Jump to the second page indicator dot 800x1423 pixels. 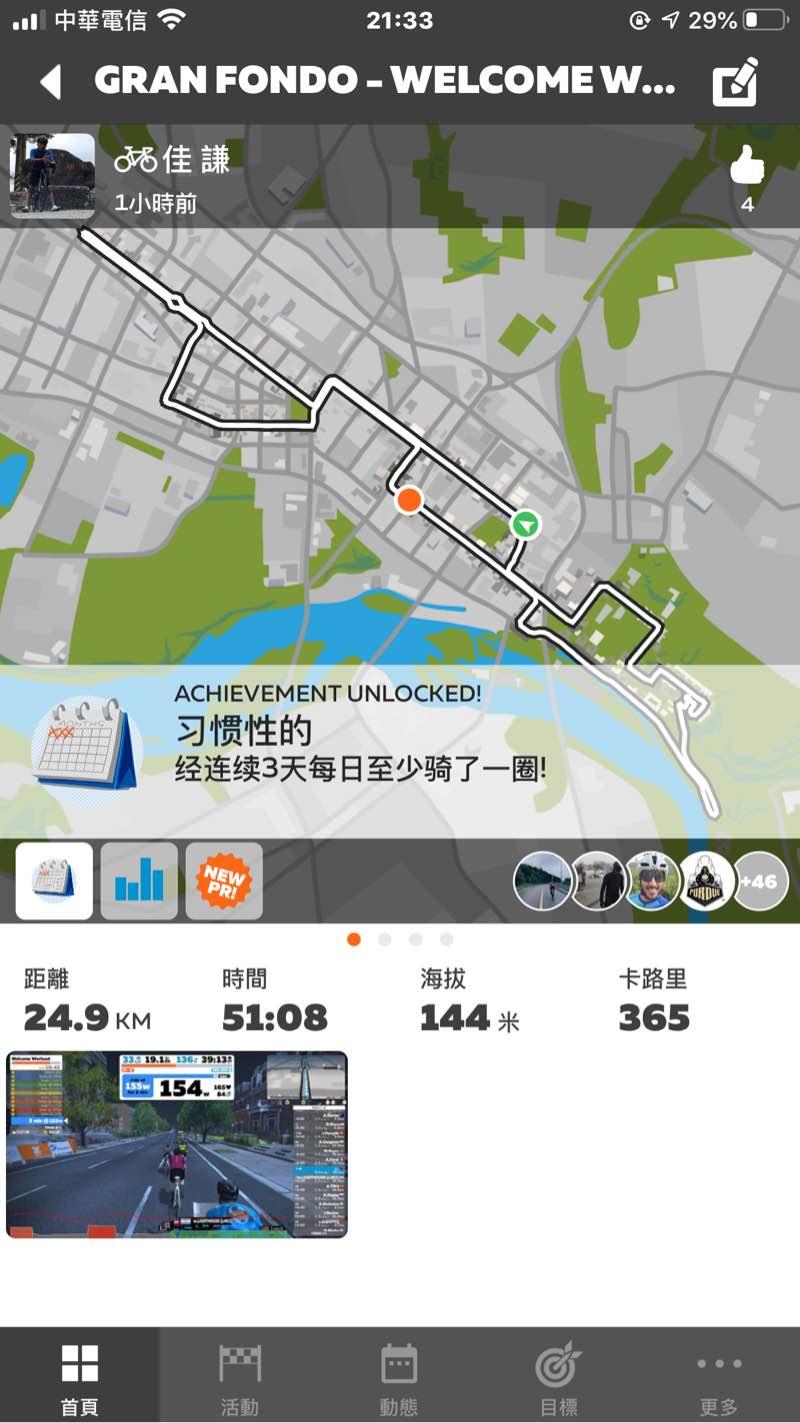coord(385,939)
